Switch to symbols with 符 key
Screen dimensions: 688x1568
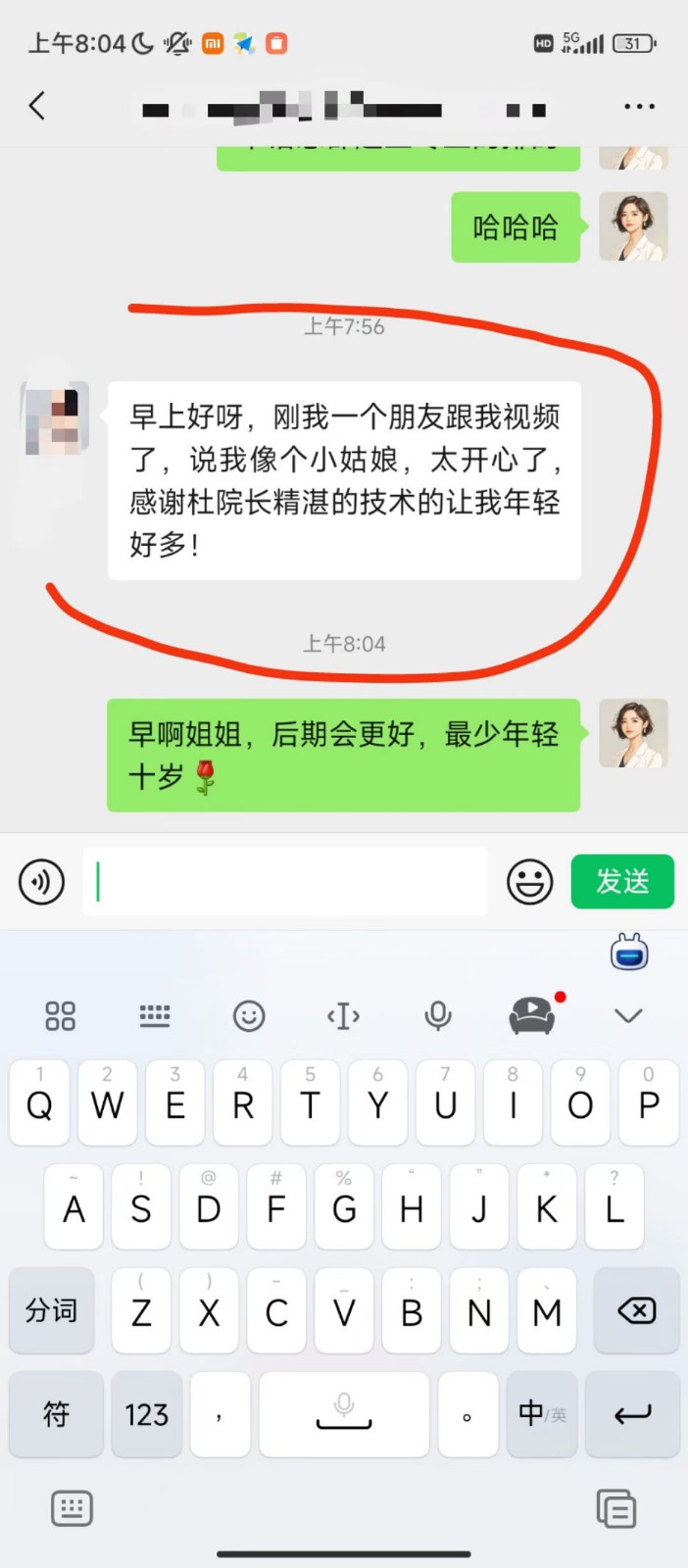click(56, 1414)
